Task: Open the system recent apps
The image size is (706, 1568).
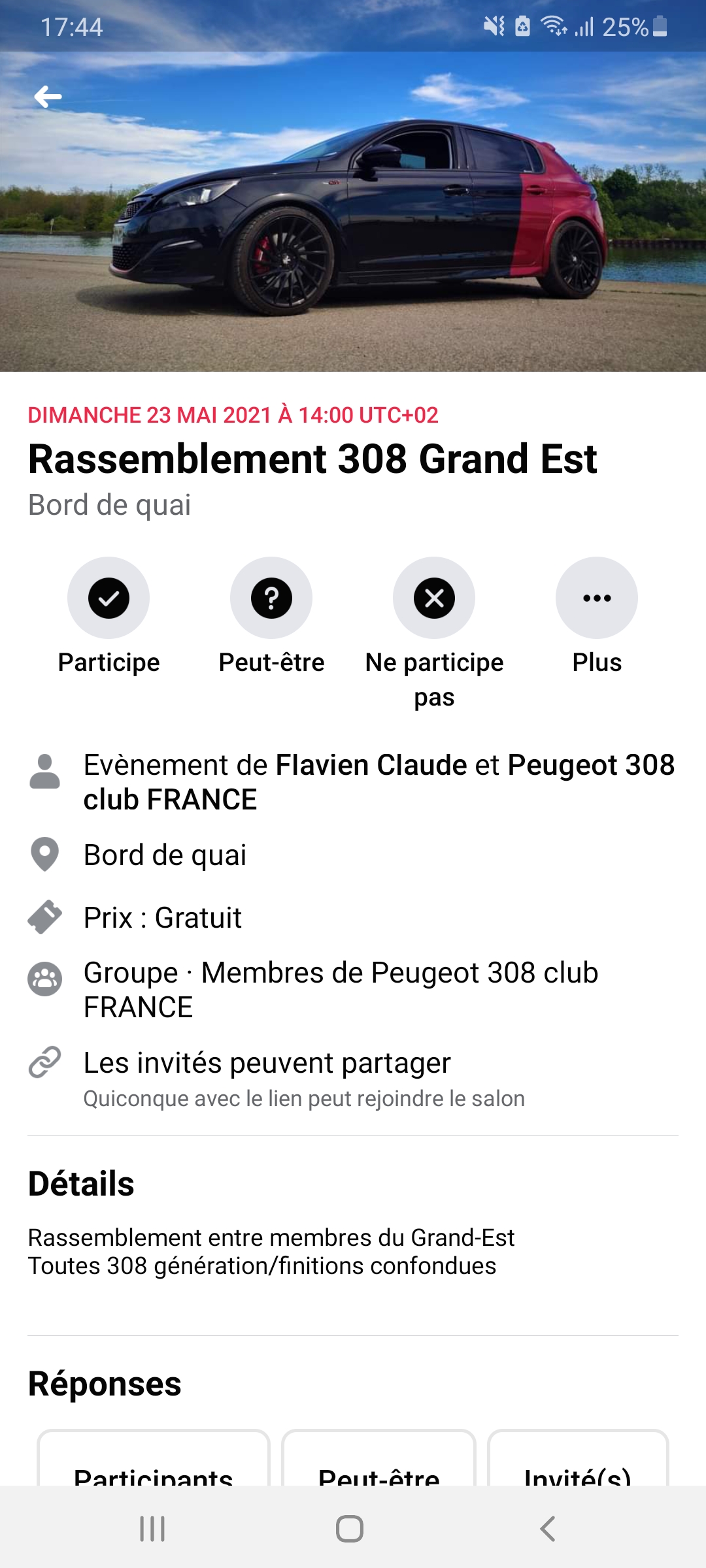Action: point(152,1529)
